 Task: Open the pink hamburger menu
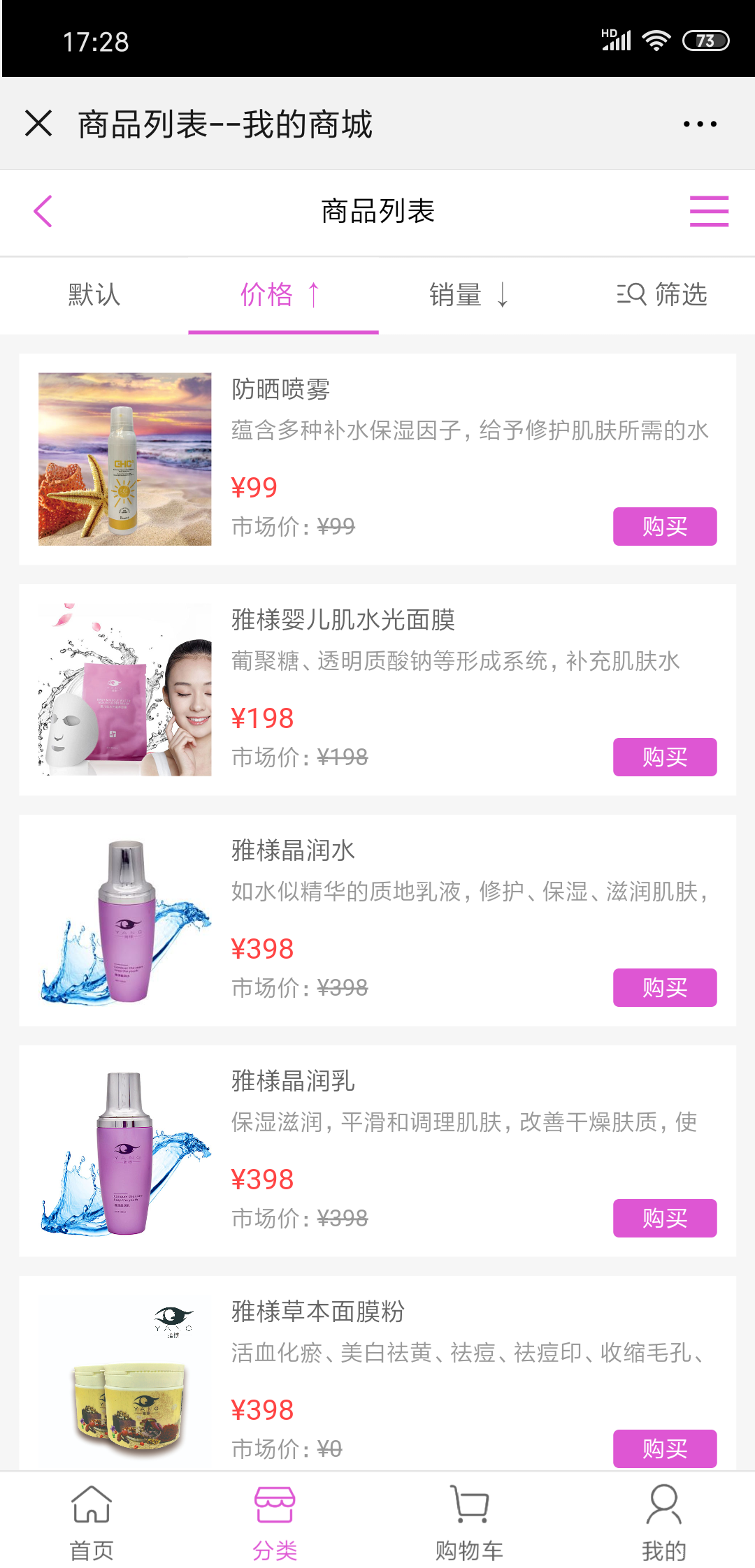pos(709,211)
